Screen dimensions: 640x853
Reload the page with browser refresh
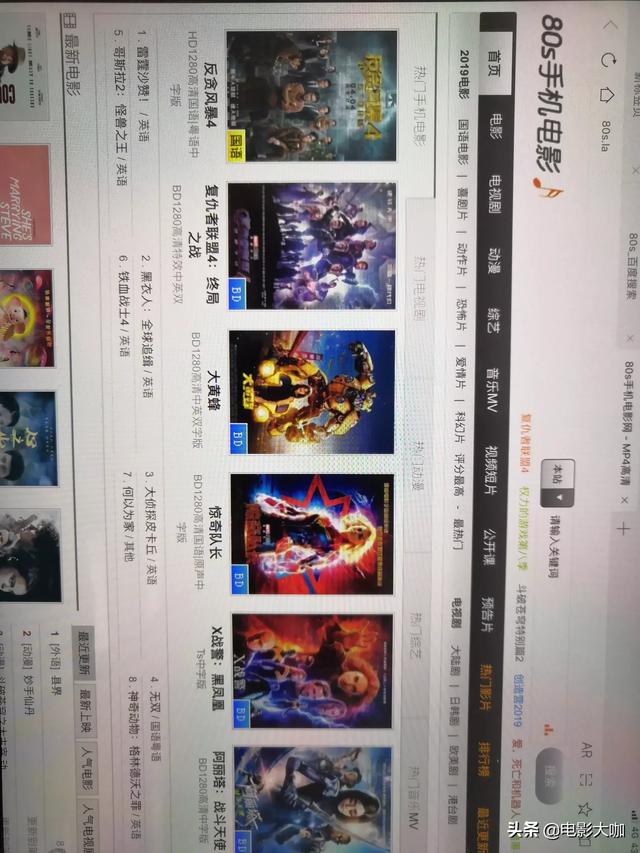(x=609, y=60)
